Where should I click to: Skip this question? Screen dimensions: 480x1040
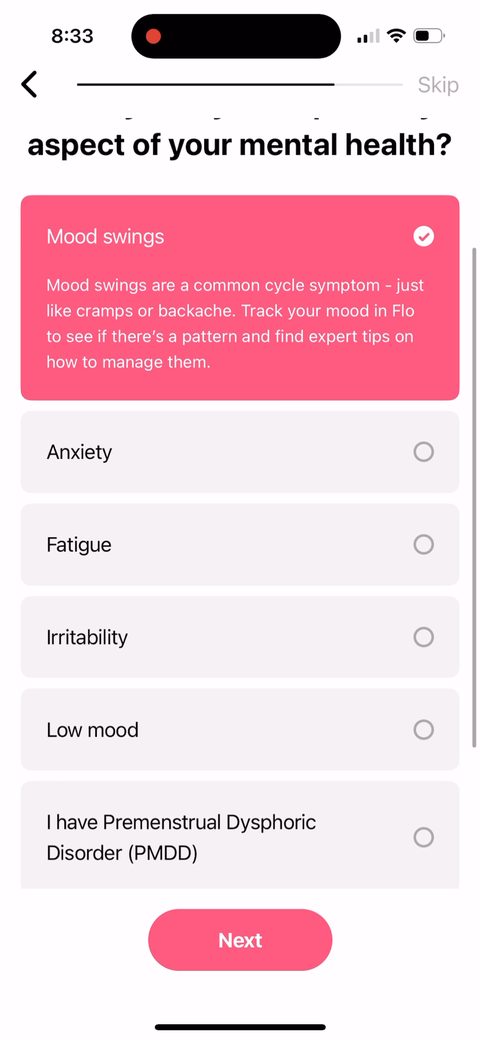tap(438, 85)
